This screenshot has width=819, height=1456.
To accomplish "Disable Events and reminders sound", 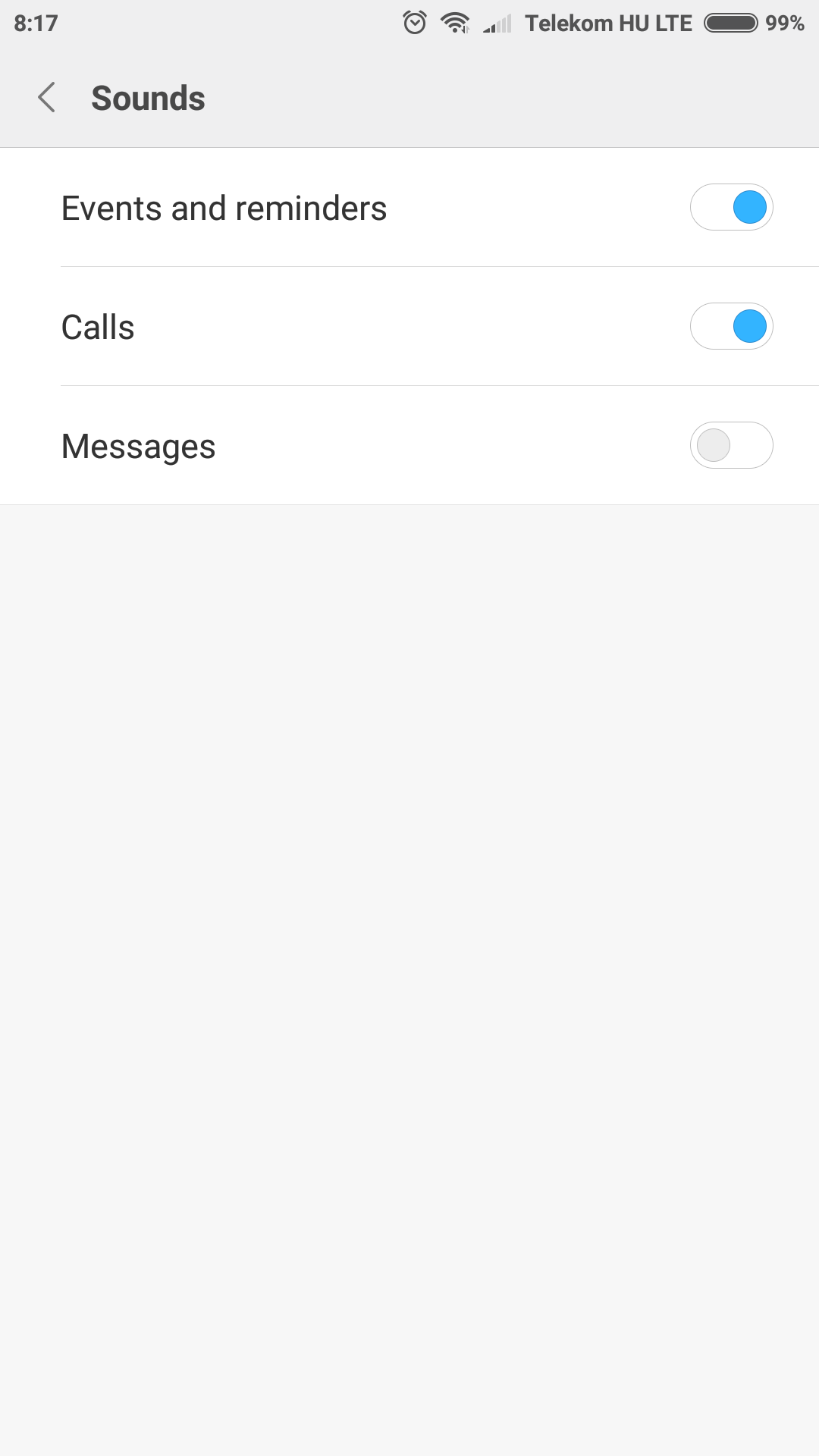I will 731,207.
